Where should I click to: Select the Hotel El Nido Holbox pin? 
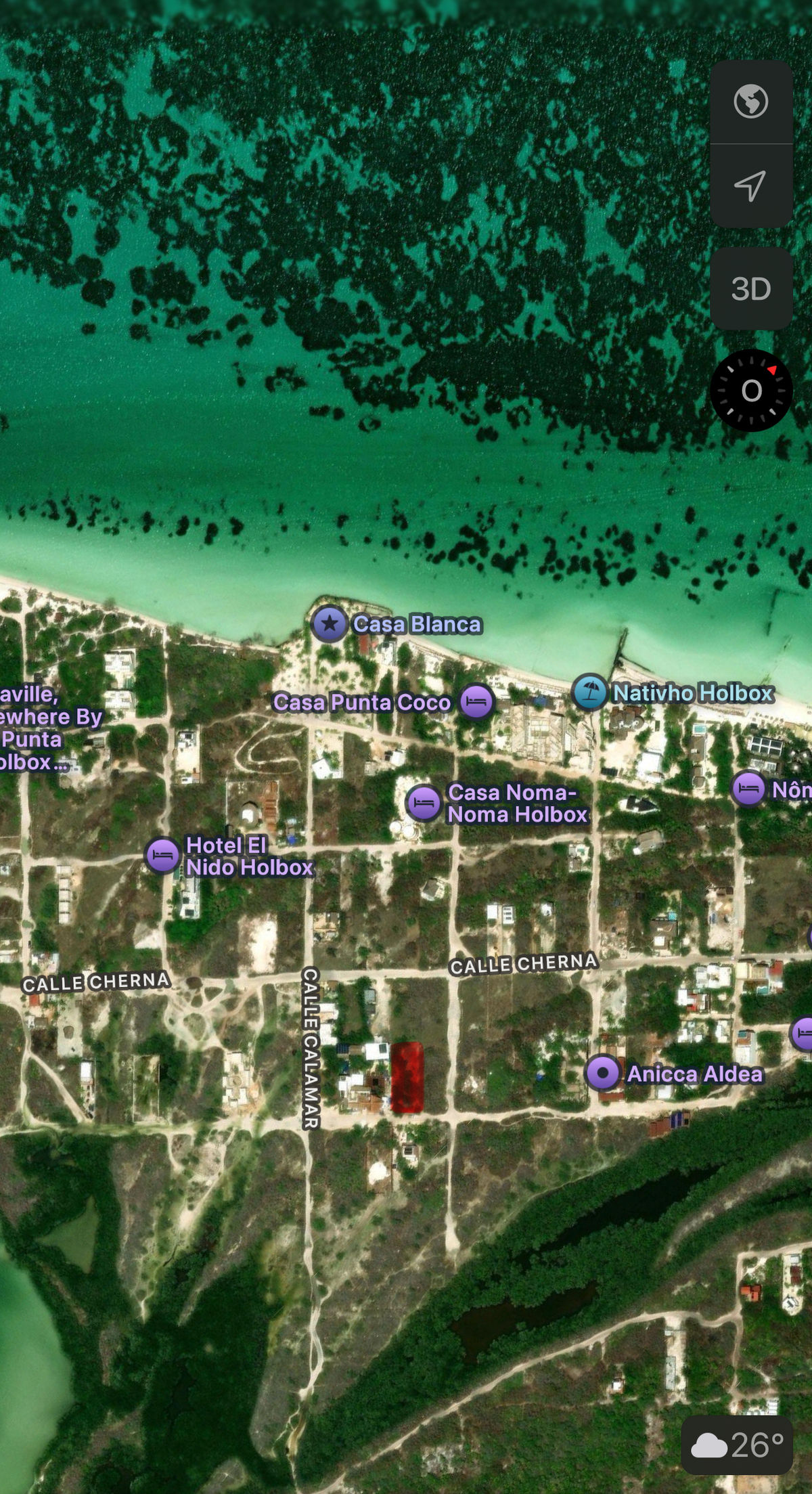(x=162, y=855)
